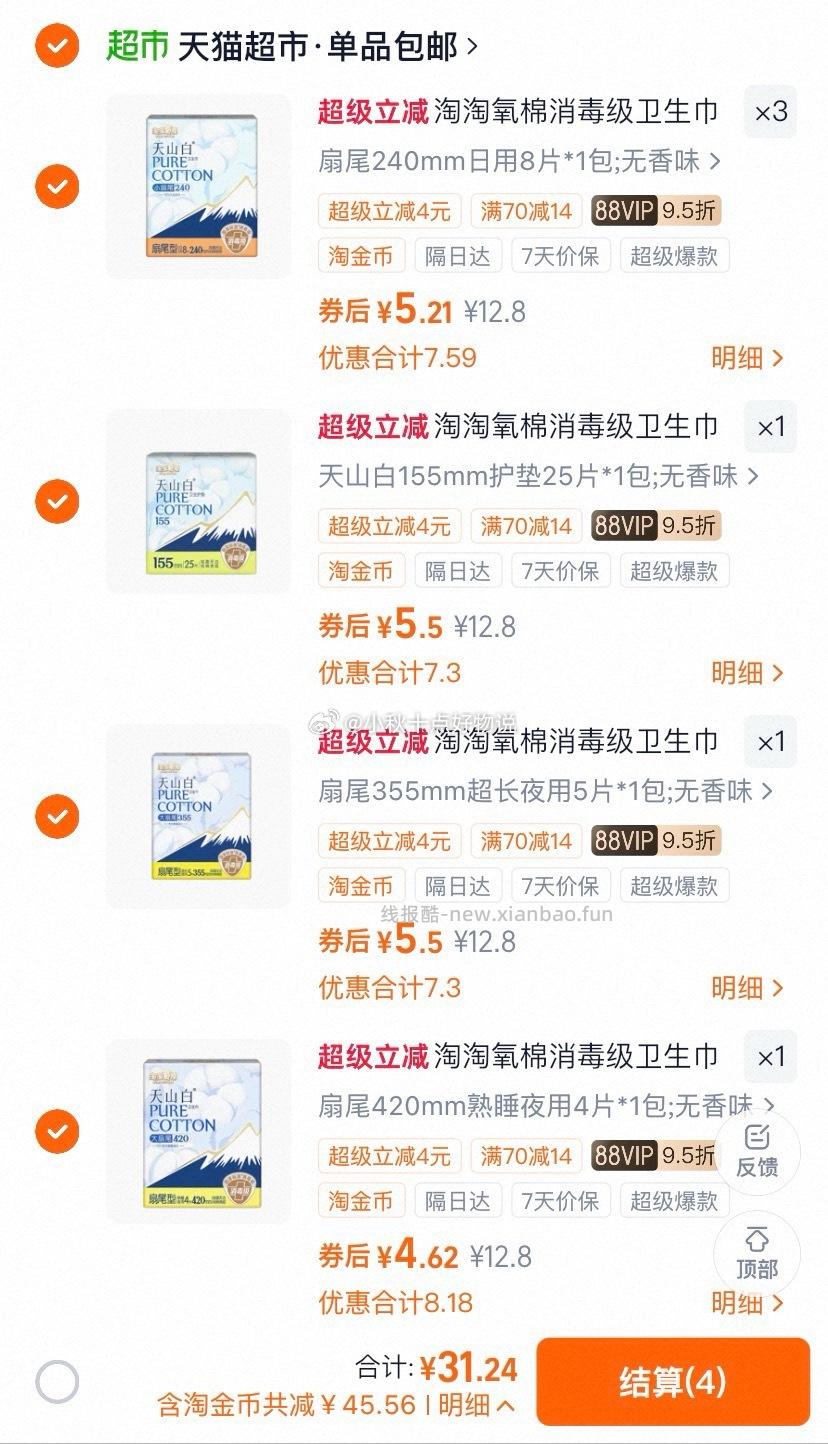
Task: Click the 超级立减4元 tag on 155mm item
Action: [388, 524]
